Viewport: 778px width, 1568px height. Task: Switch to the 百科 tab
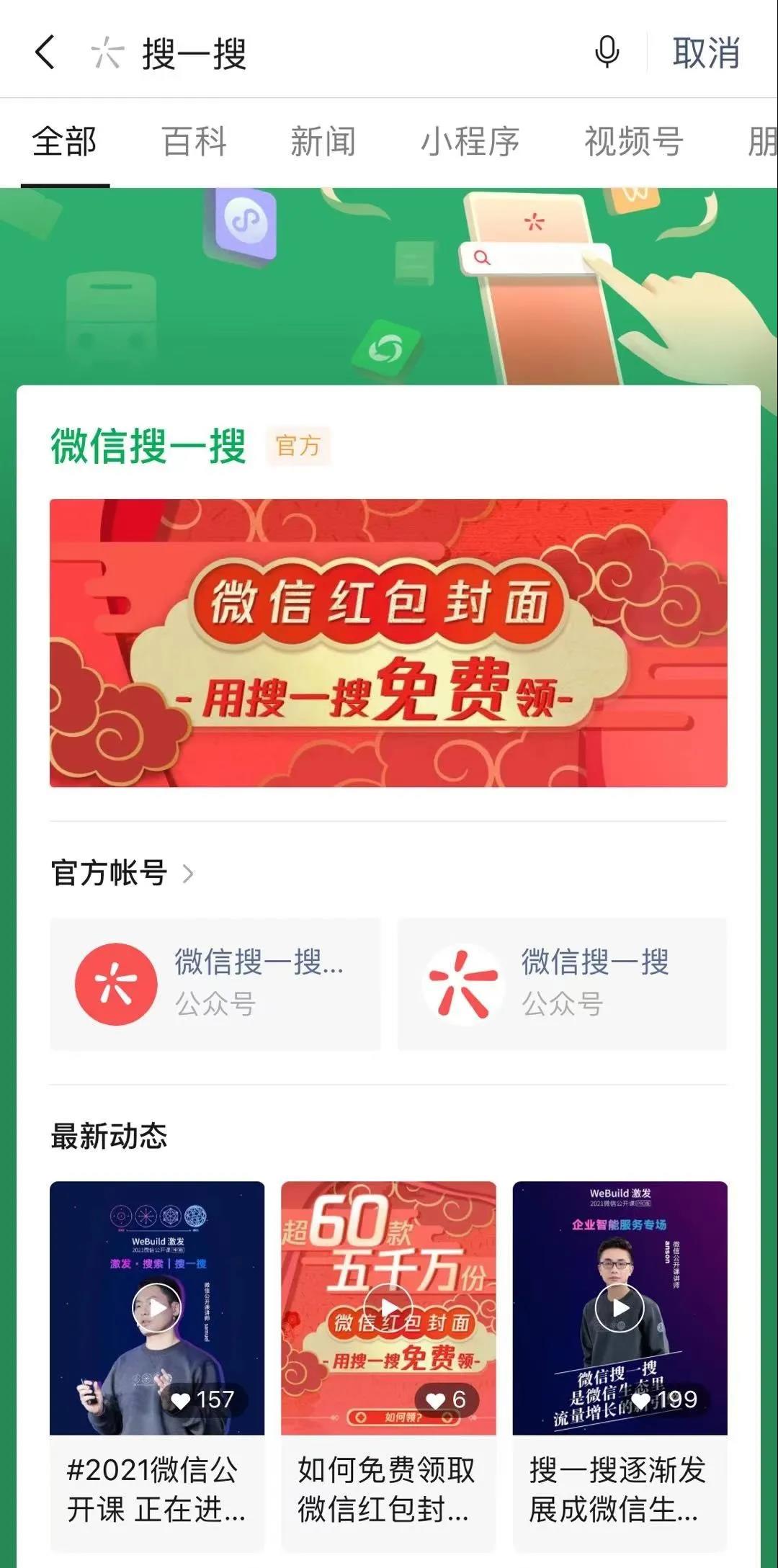194,141
